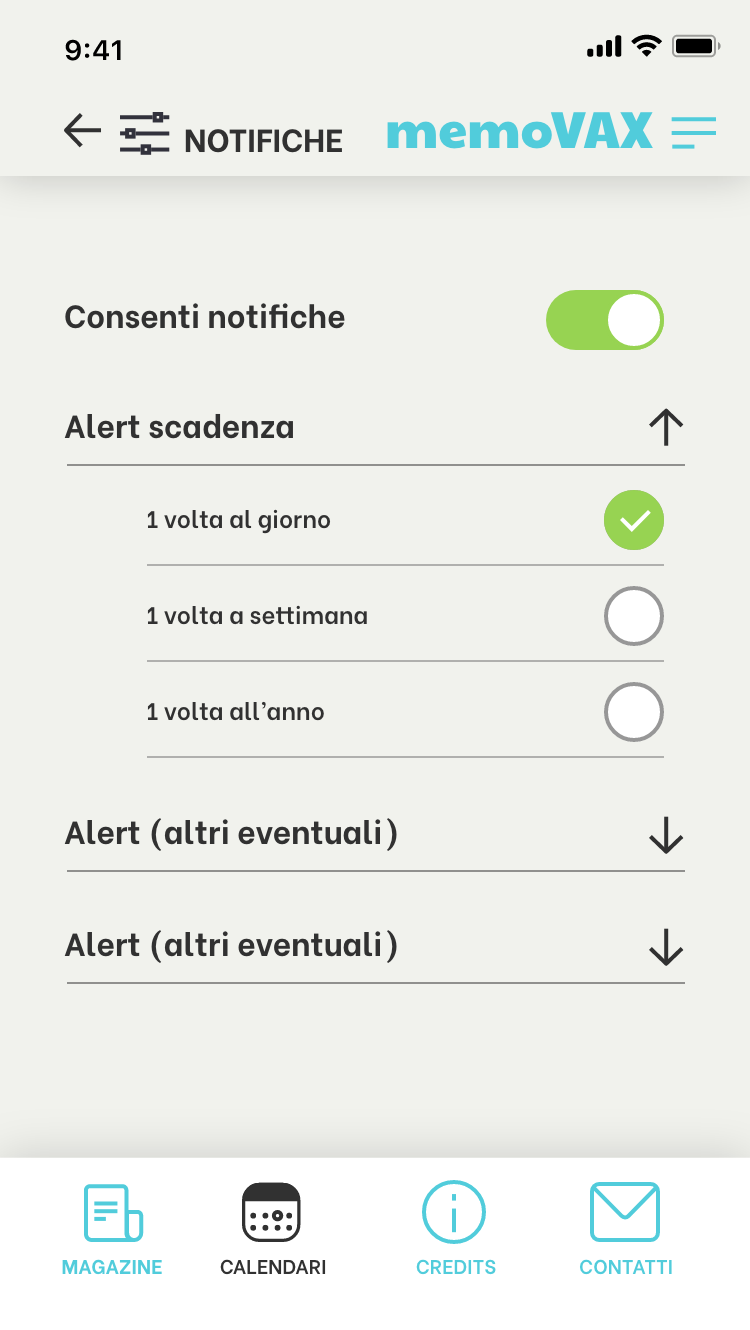Disable the Consenti notifiche switch
750x1330 pixels.
[x=605, y=320]
